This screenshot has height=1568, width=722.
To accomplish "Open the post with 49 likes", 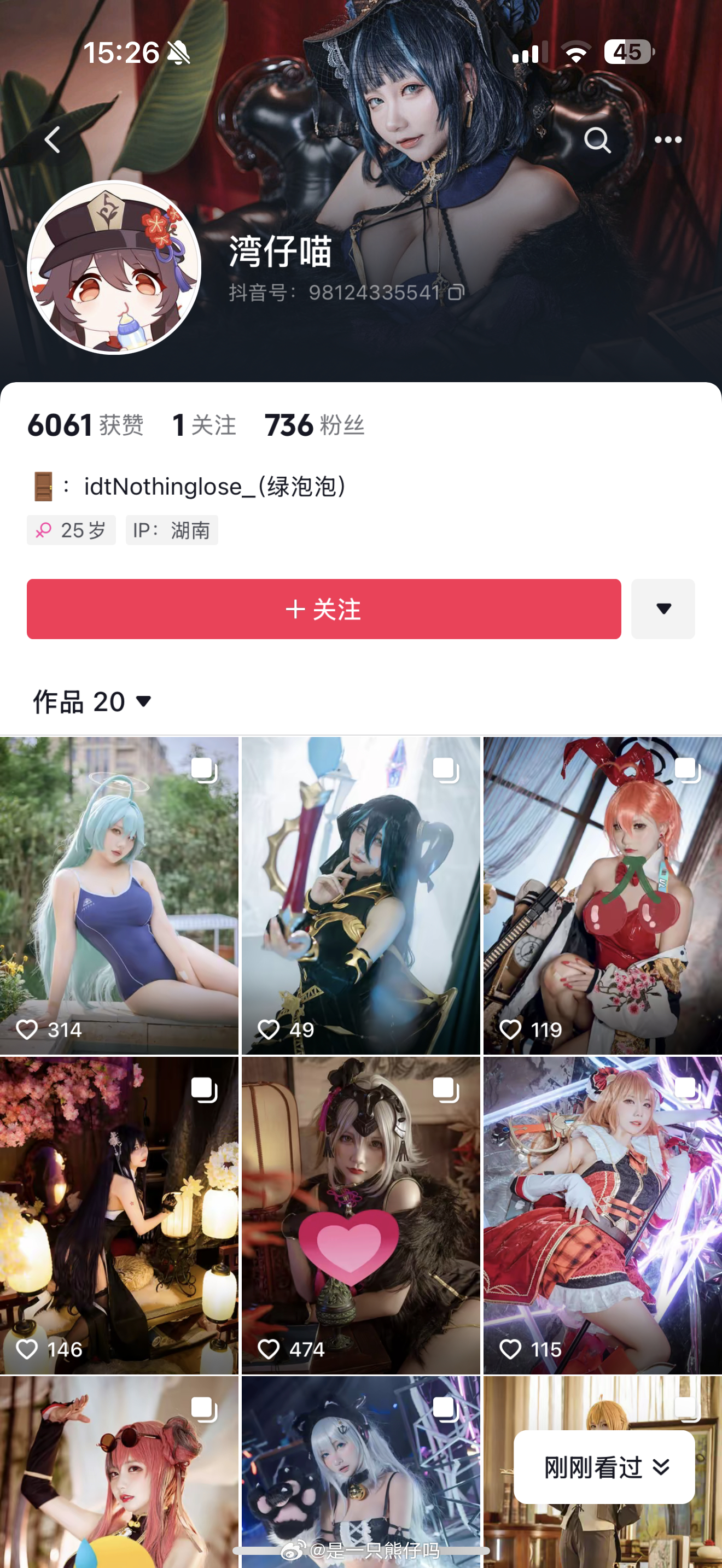I will [x=360, y=895].
